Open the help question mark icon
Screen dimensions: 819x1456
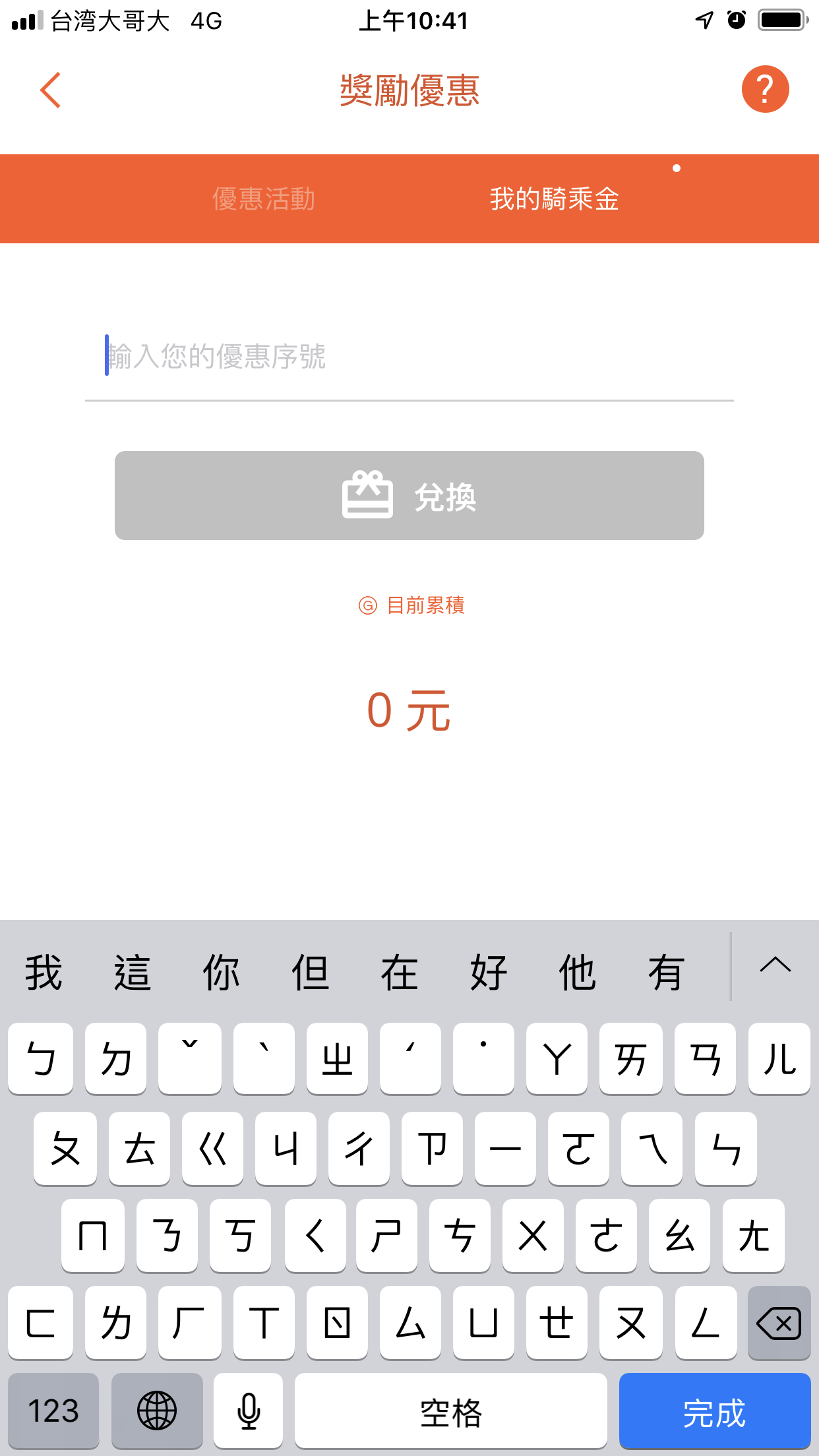[765, 90]
